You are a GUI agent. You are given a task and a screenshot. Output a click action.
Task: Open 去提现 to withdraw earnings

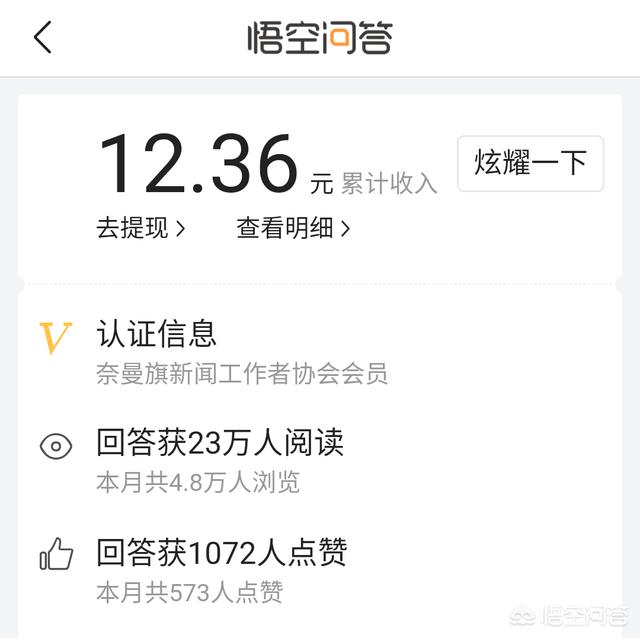coord(141,228)
